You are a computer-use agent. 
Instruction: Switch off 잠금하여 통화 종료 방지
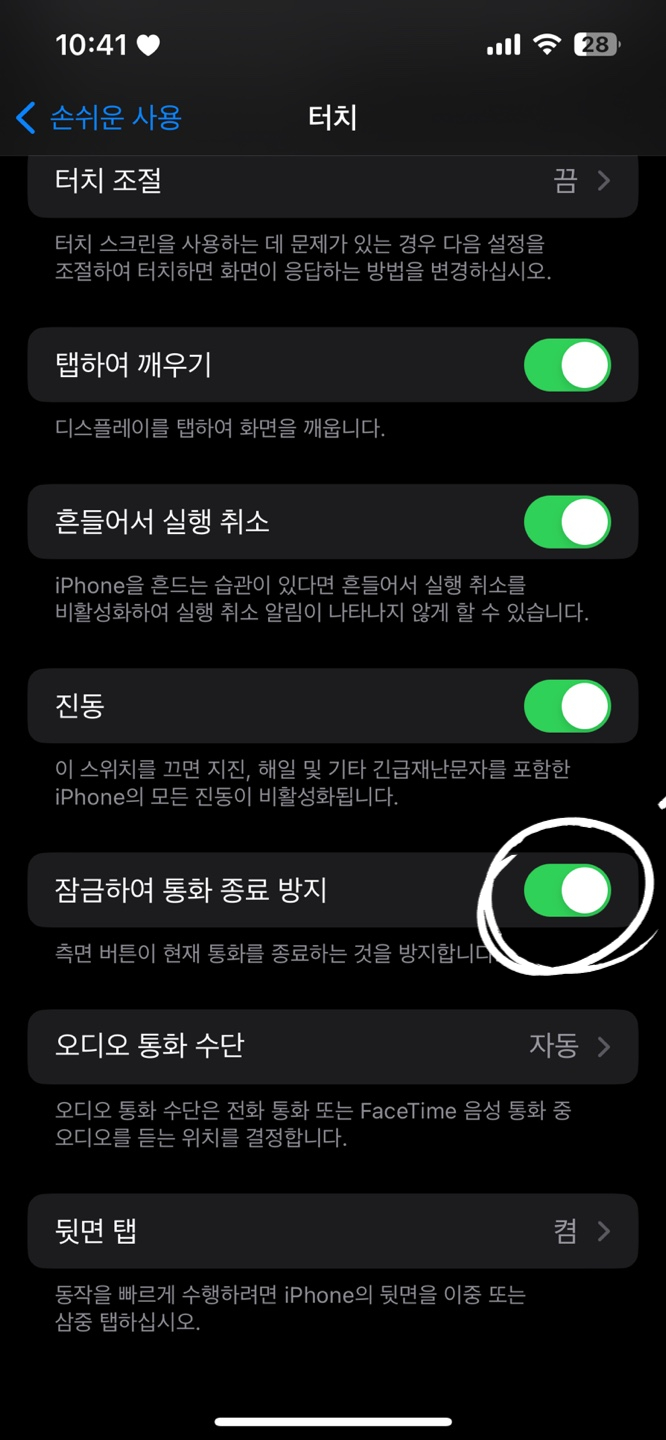tap(568, 890)
